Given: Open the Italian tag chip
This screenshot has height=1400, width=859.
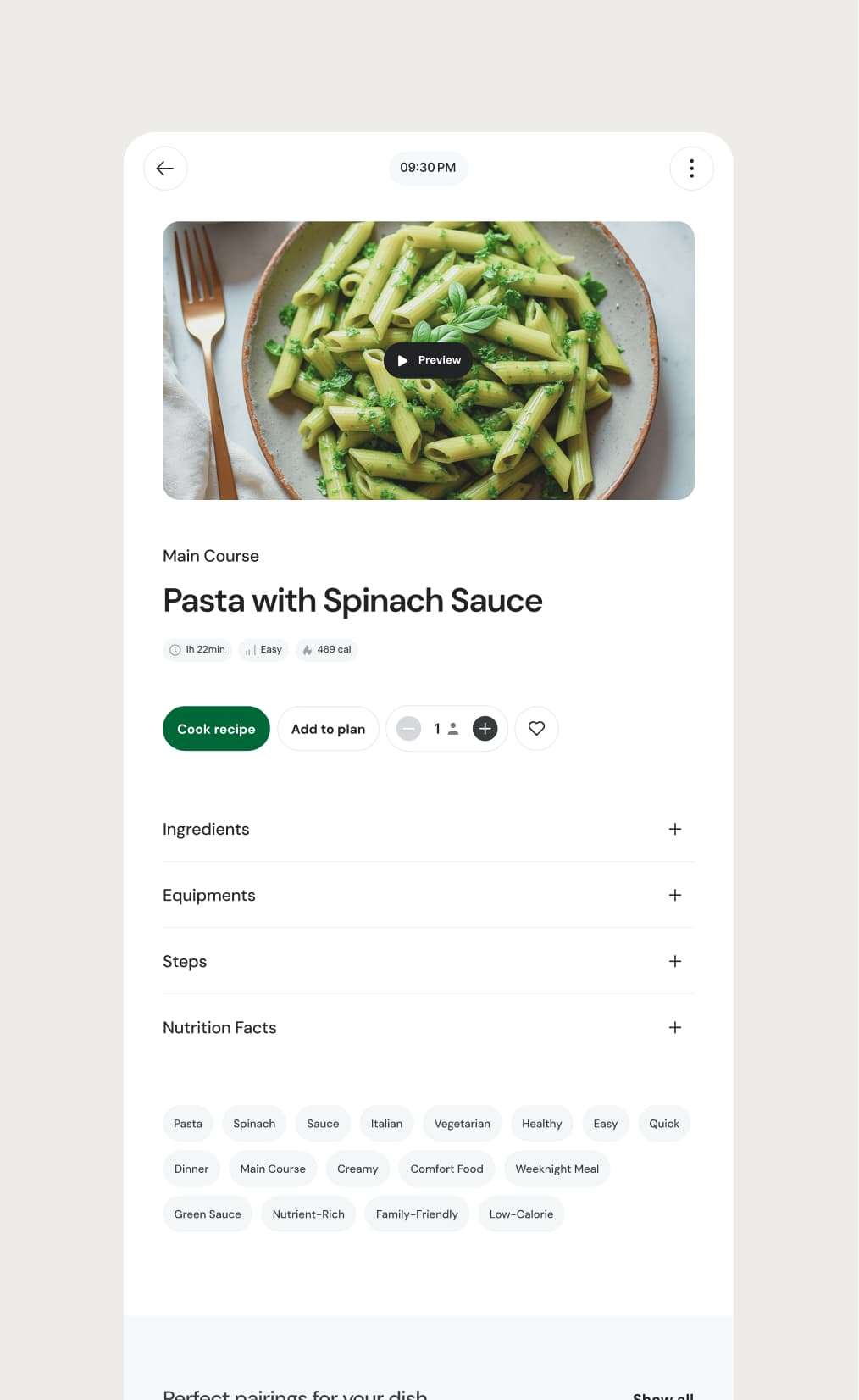Looking at the screenshot, I should (x=386, y=1124).
